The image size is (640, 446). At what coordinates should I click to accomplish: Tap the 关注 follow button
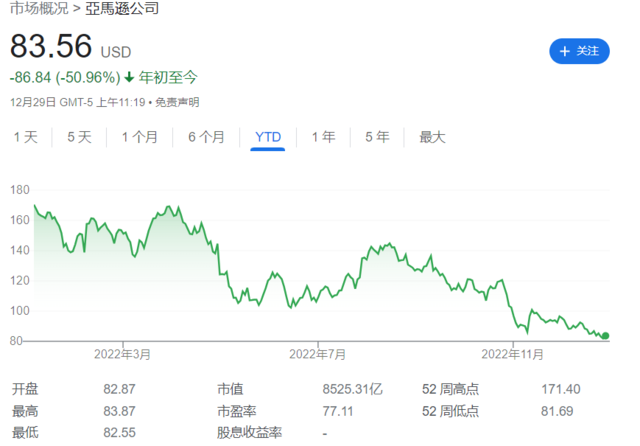(579, 51)
